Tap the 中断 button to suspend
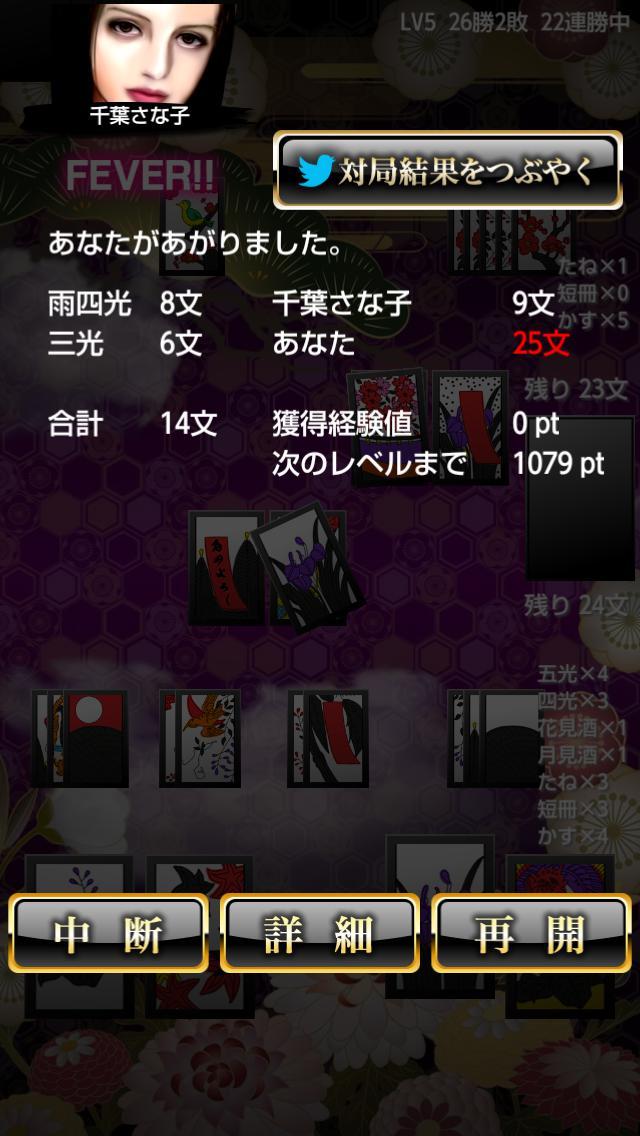The width and height of the screenshot is (640, 1136). coord(109,933)
